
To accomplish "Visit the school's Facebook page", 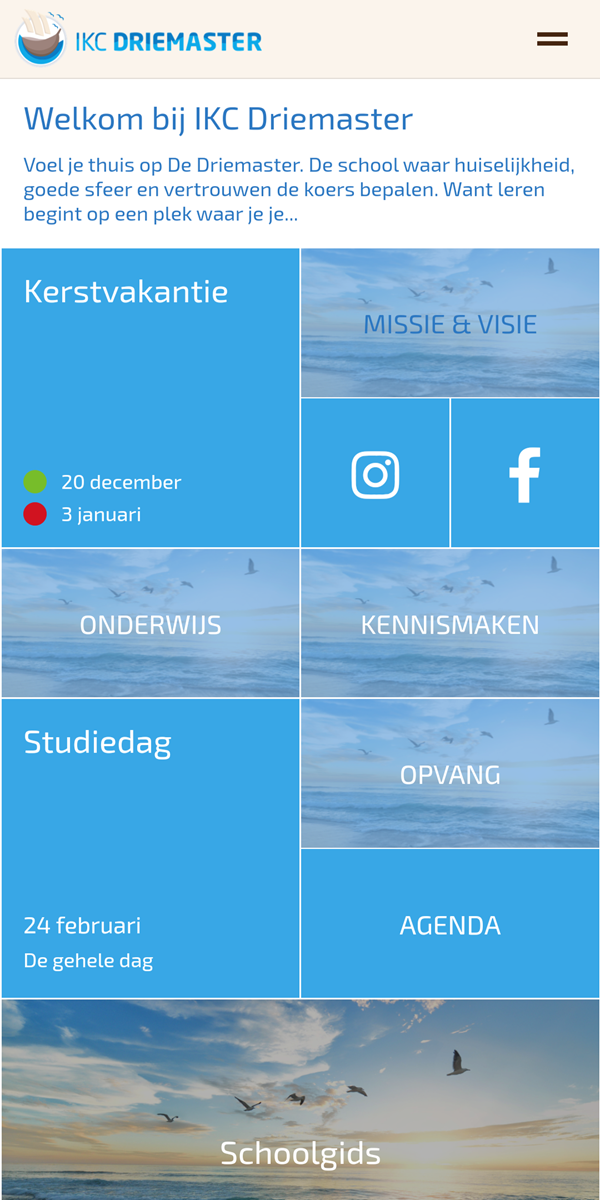I will click(526, 473).
